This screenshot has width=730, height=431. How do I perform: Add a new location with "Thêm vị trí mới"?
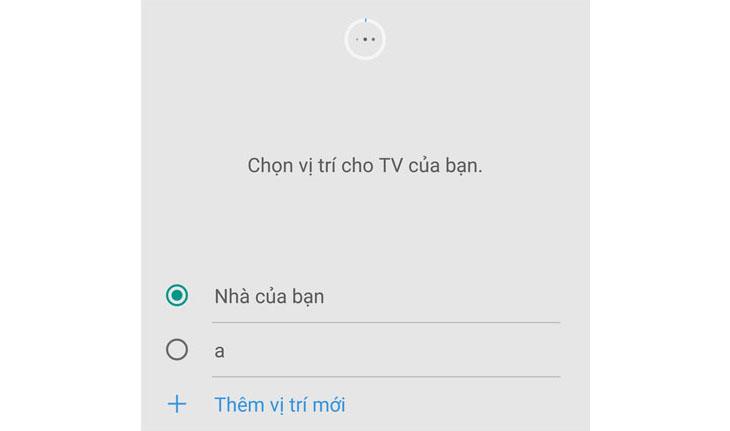point(279,405)
